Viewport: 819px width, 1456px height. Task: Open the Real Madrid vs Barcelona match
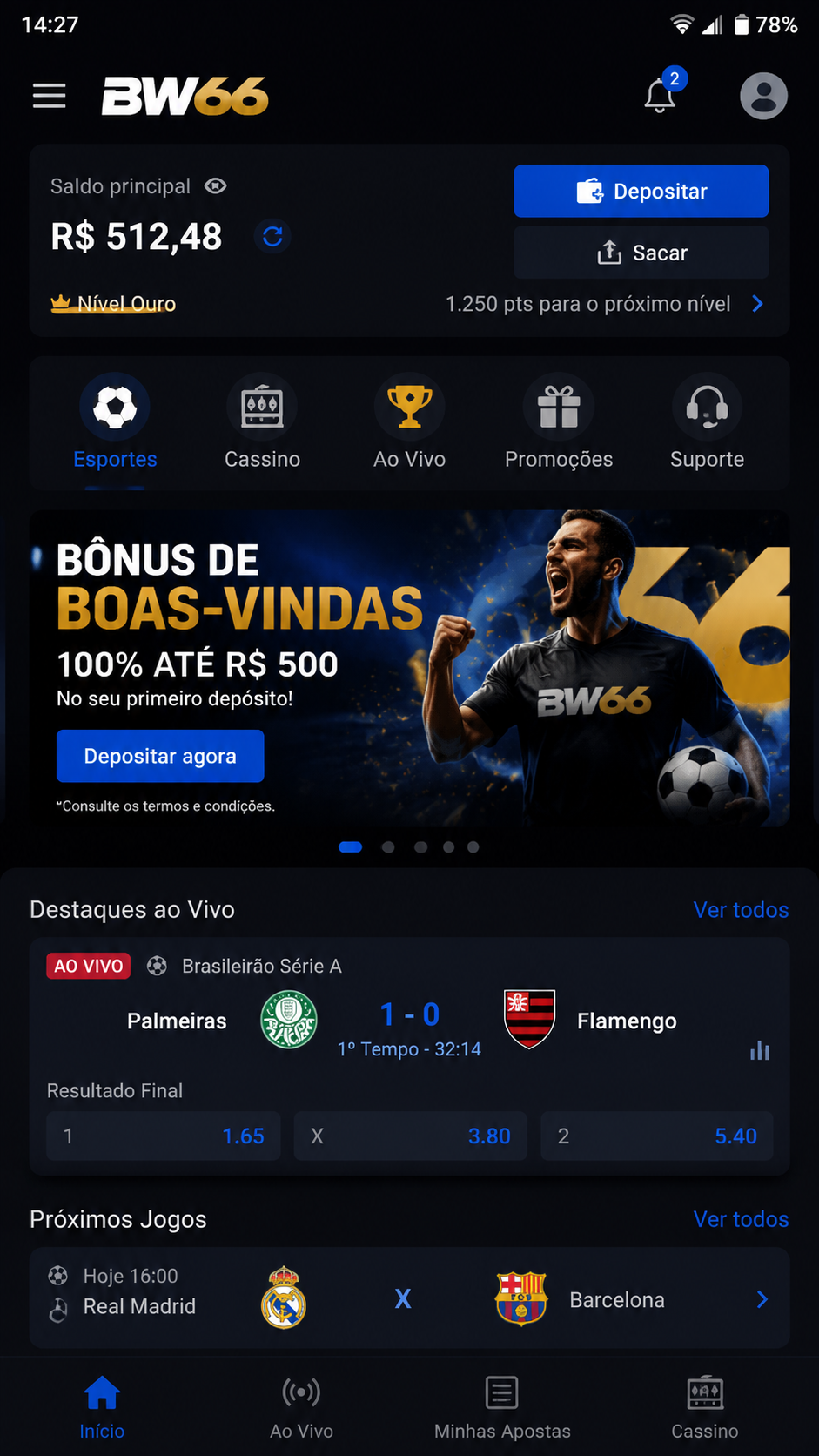coord(410,1298)
